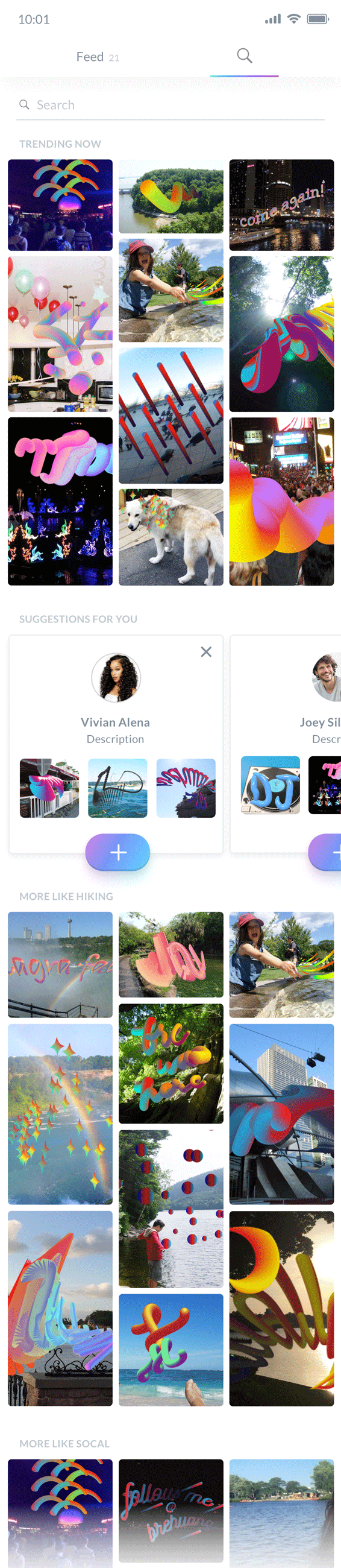Open the Times Square crowd trending photo

(x=281, y=501)
